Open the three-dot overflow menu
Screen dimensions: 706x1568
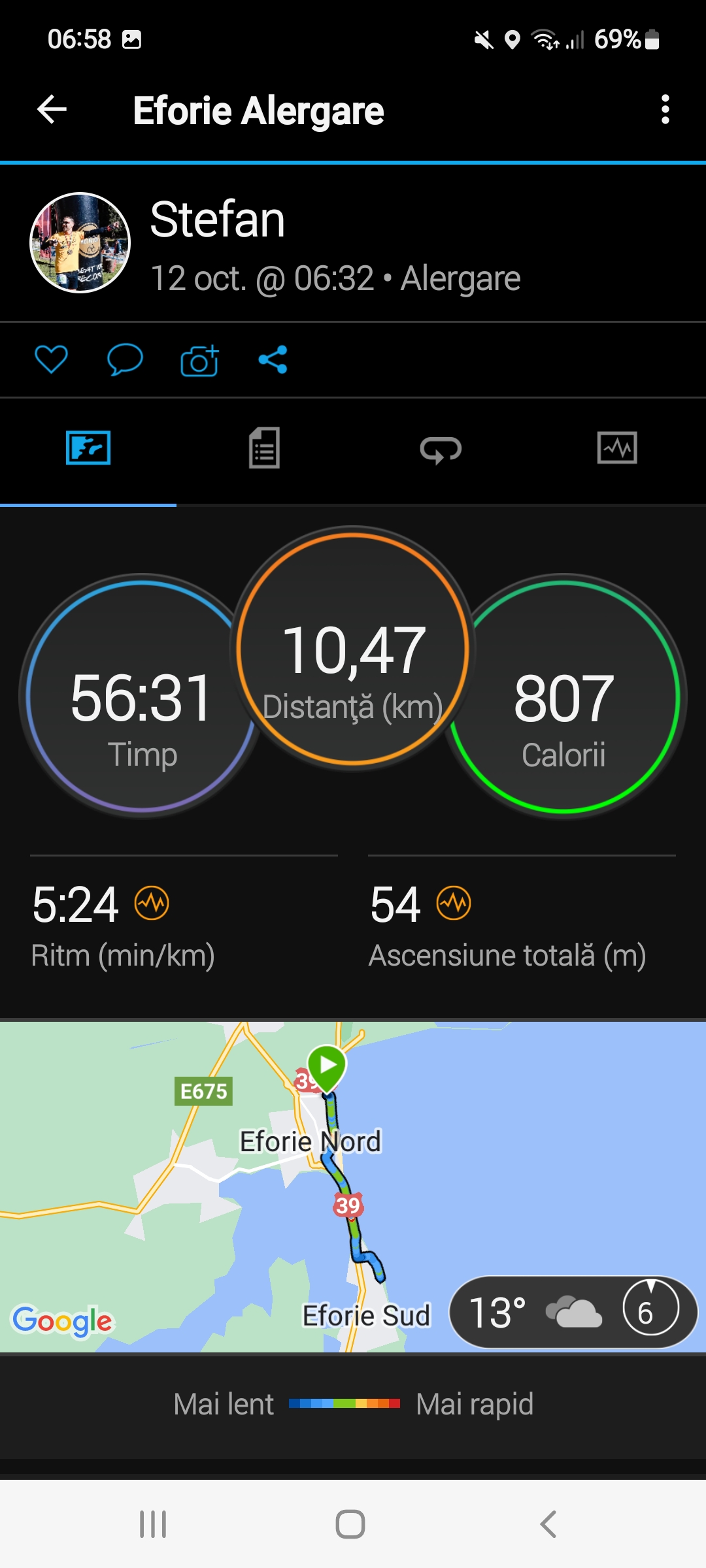coord(665,109)
